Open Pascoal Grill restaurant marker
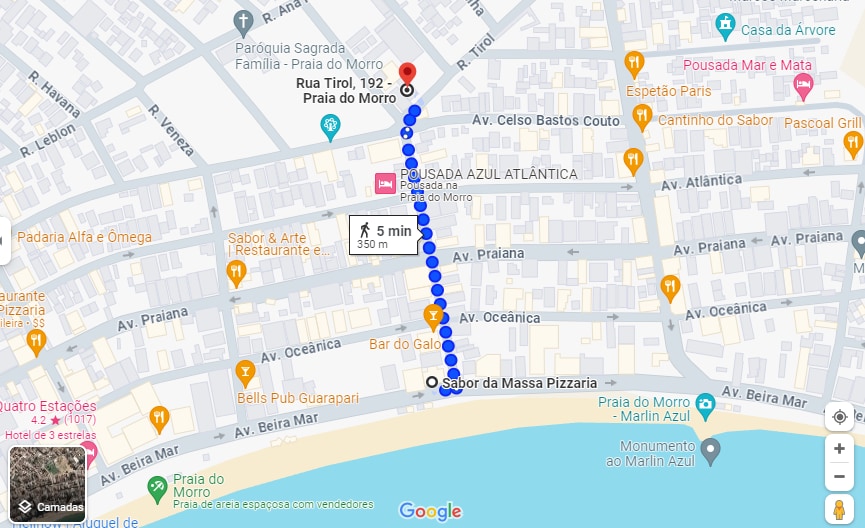Viewport: 865px width, 528px height. (853, 145)
